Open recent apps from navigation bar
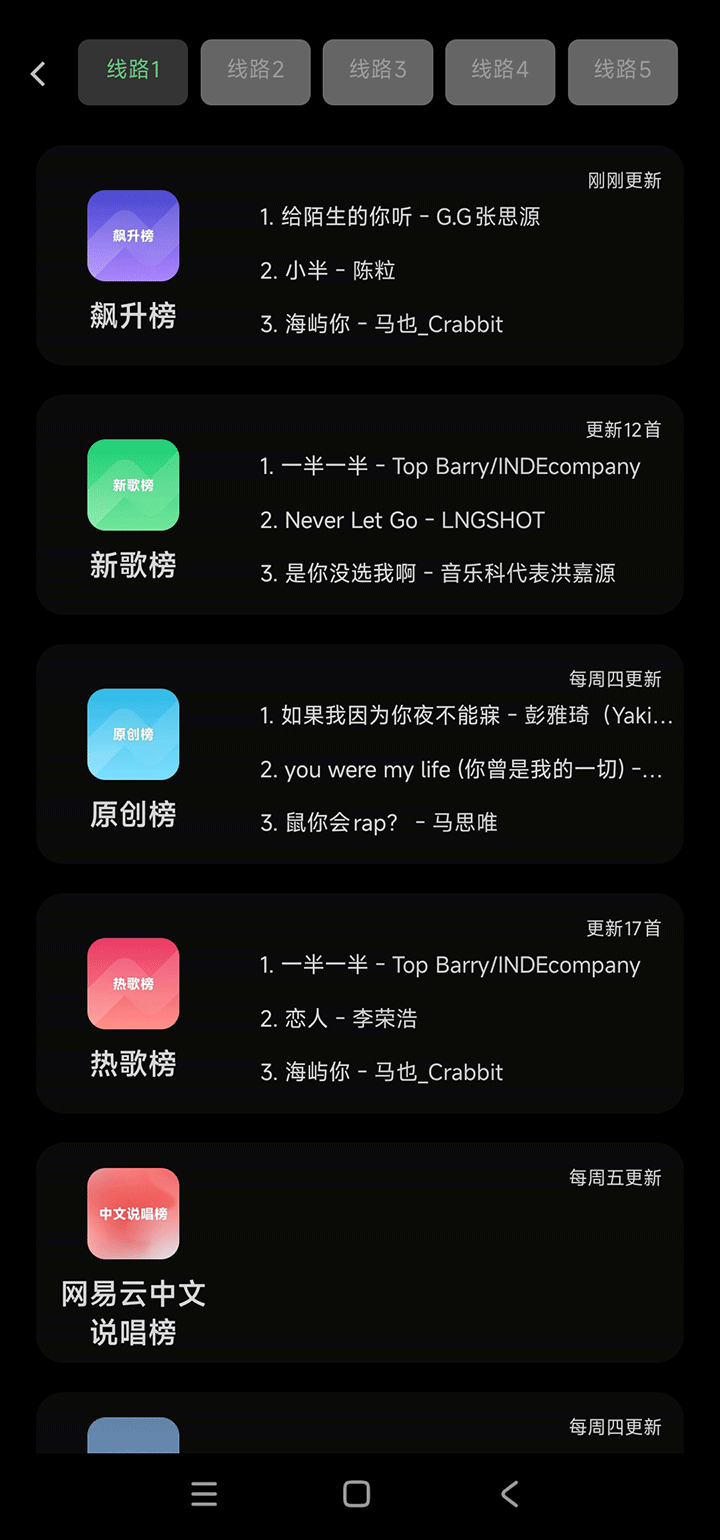This screenshot has height=1540, width=720. coord(204,1494)
